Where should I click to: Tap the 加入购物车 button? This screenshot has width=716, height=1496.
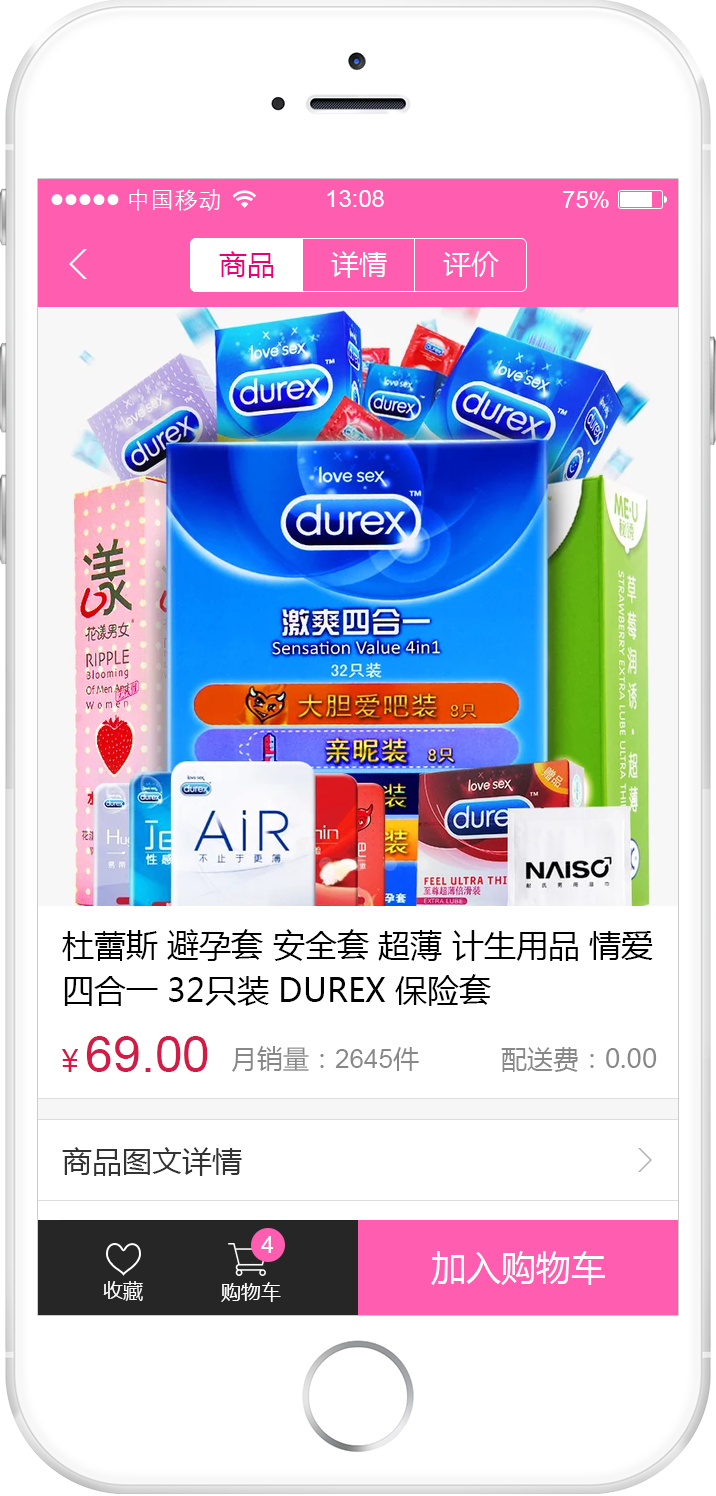tap(517, 1268)
